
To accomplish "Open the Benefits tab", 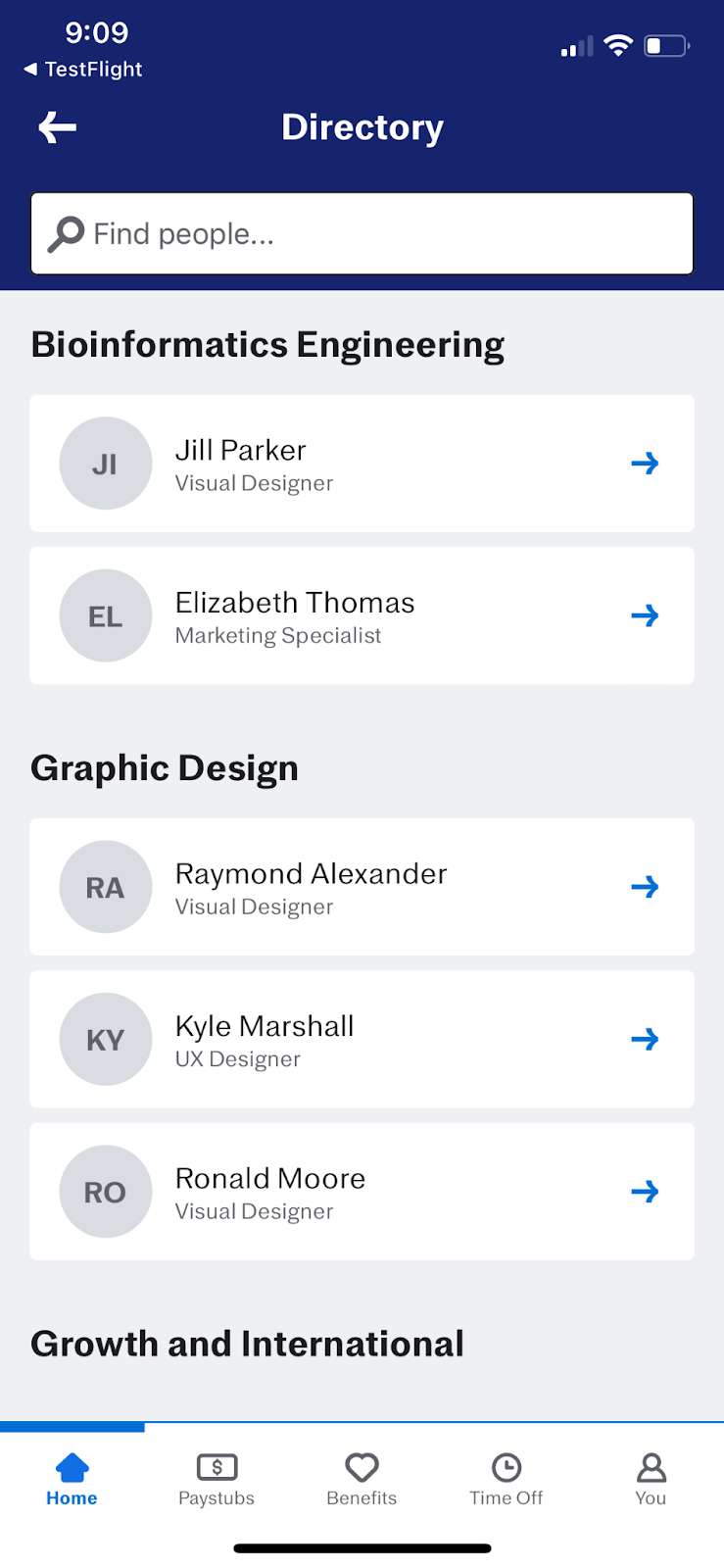I will (362, 1480).
